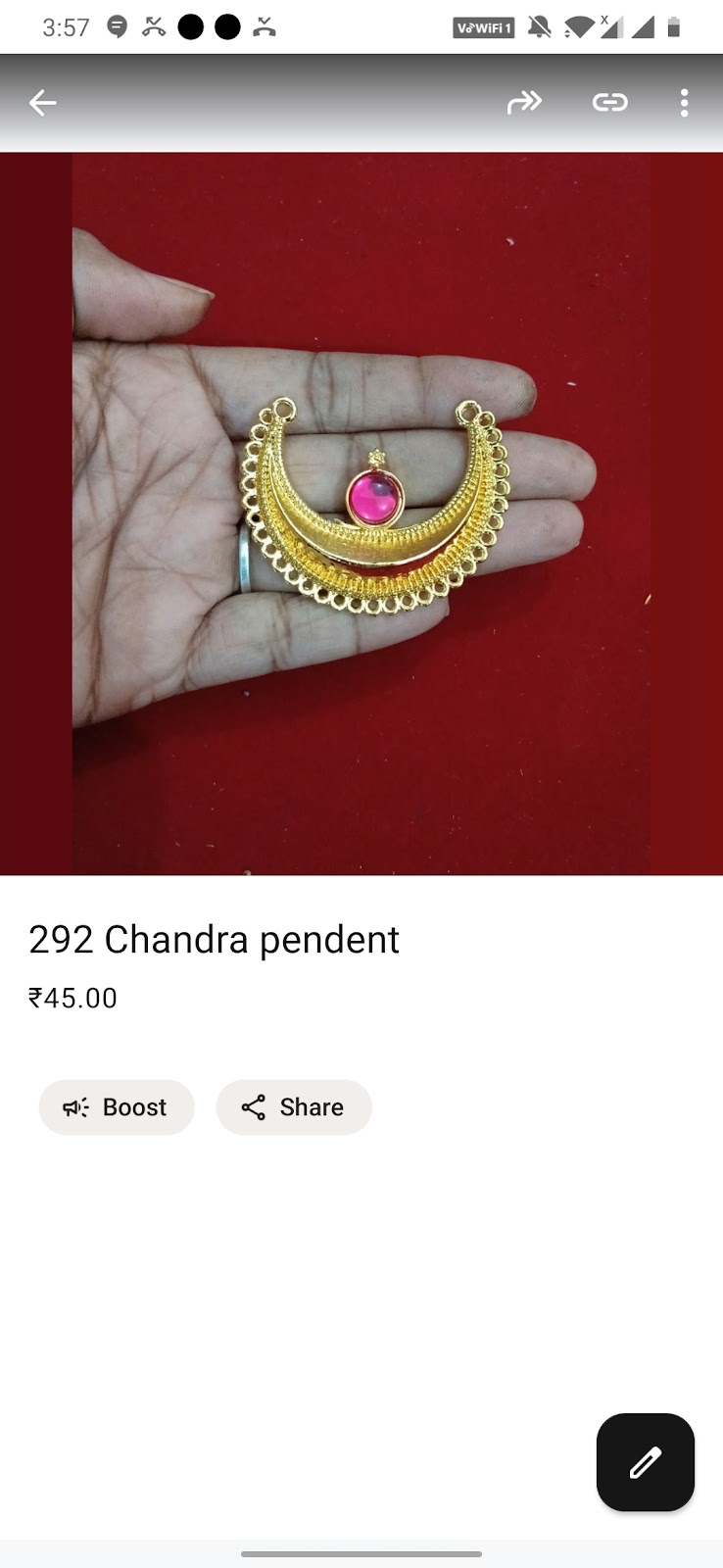This screenshot has height=1568, width=723.
Task: Copy the product link icon
Action: point(609,102)
